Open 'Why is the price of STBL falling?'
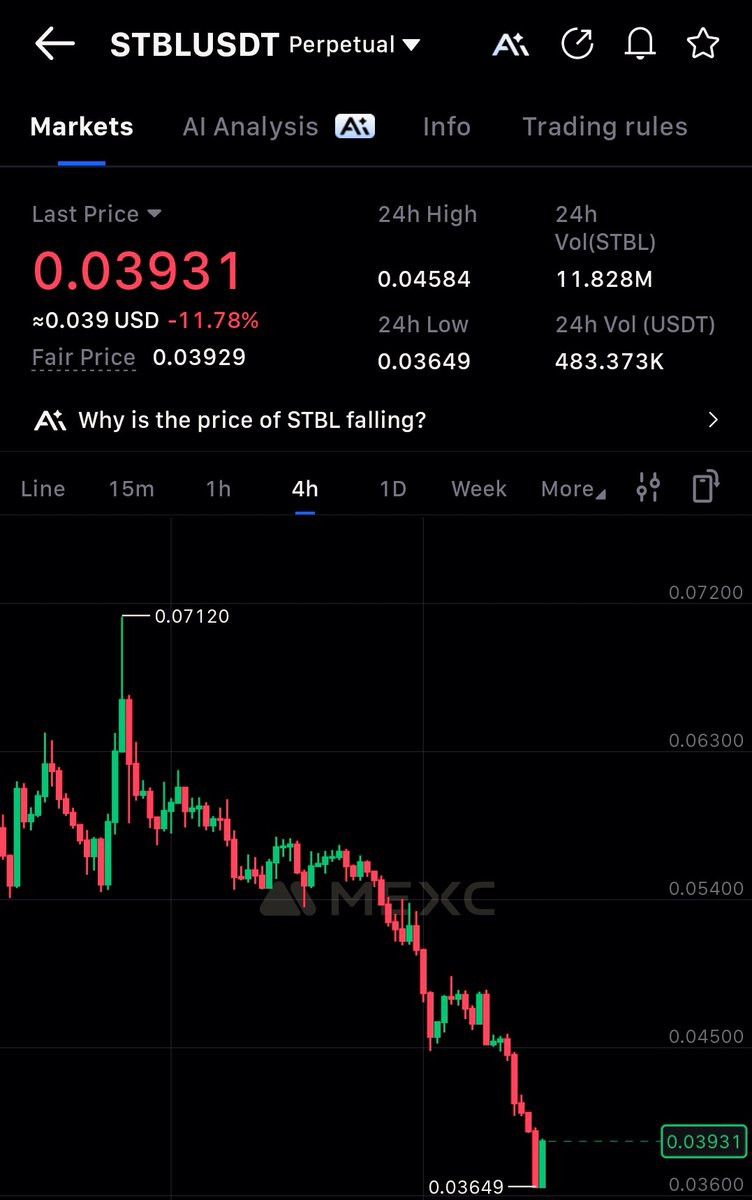Screen dimensions: 752x1200 pos(376,420)
